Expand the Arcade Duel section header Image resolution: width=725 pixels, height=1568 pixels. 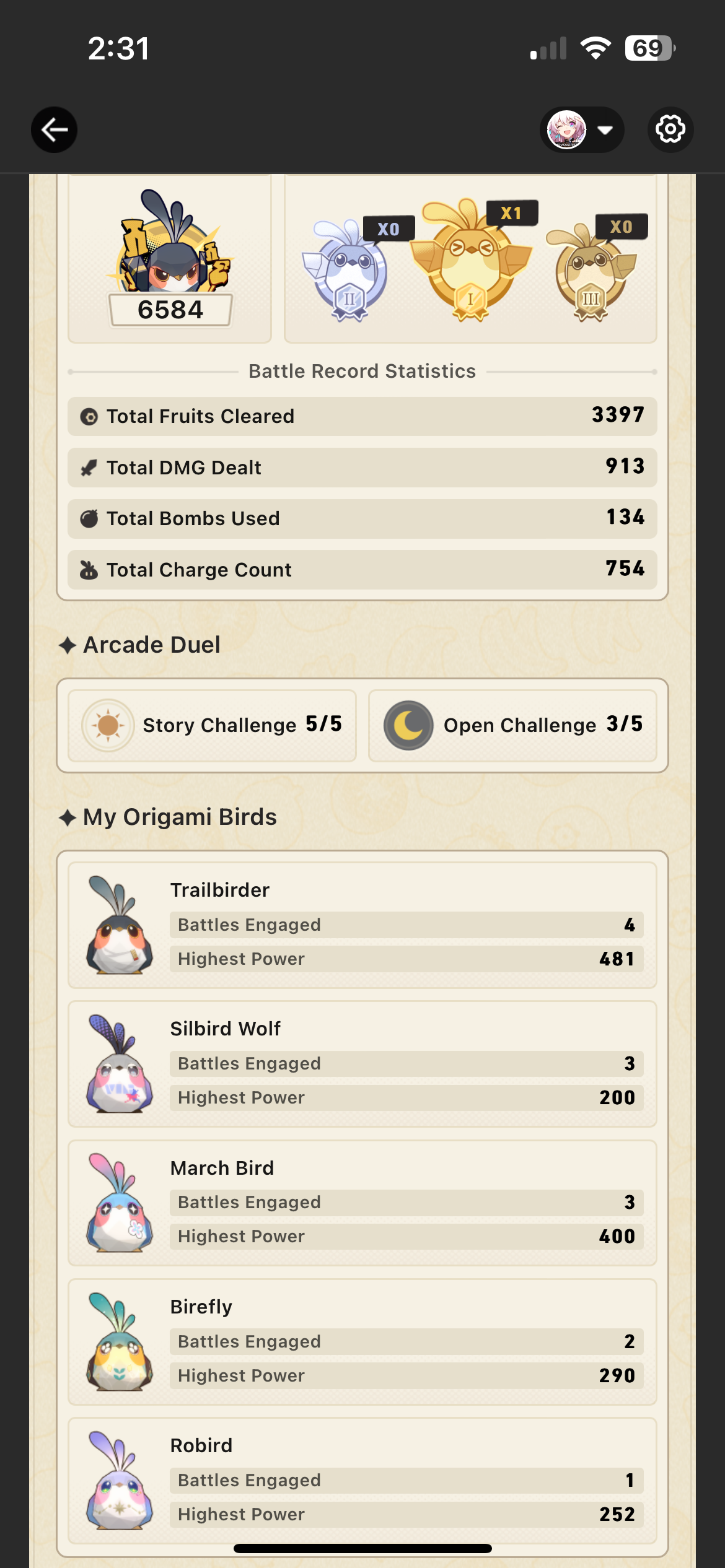[x=152, y=645]
